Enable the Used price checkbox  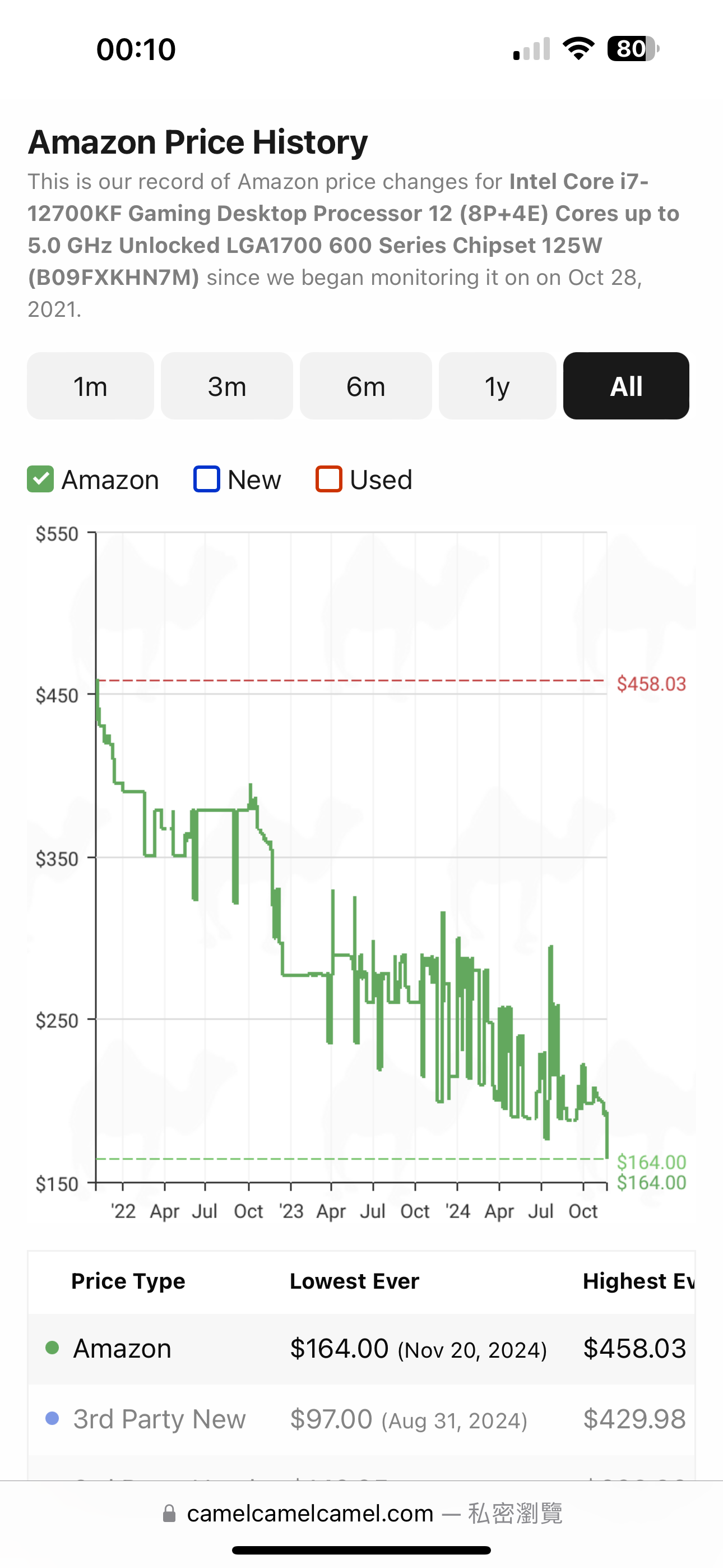(328, 479)
